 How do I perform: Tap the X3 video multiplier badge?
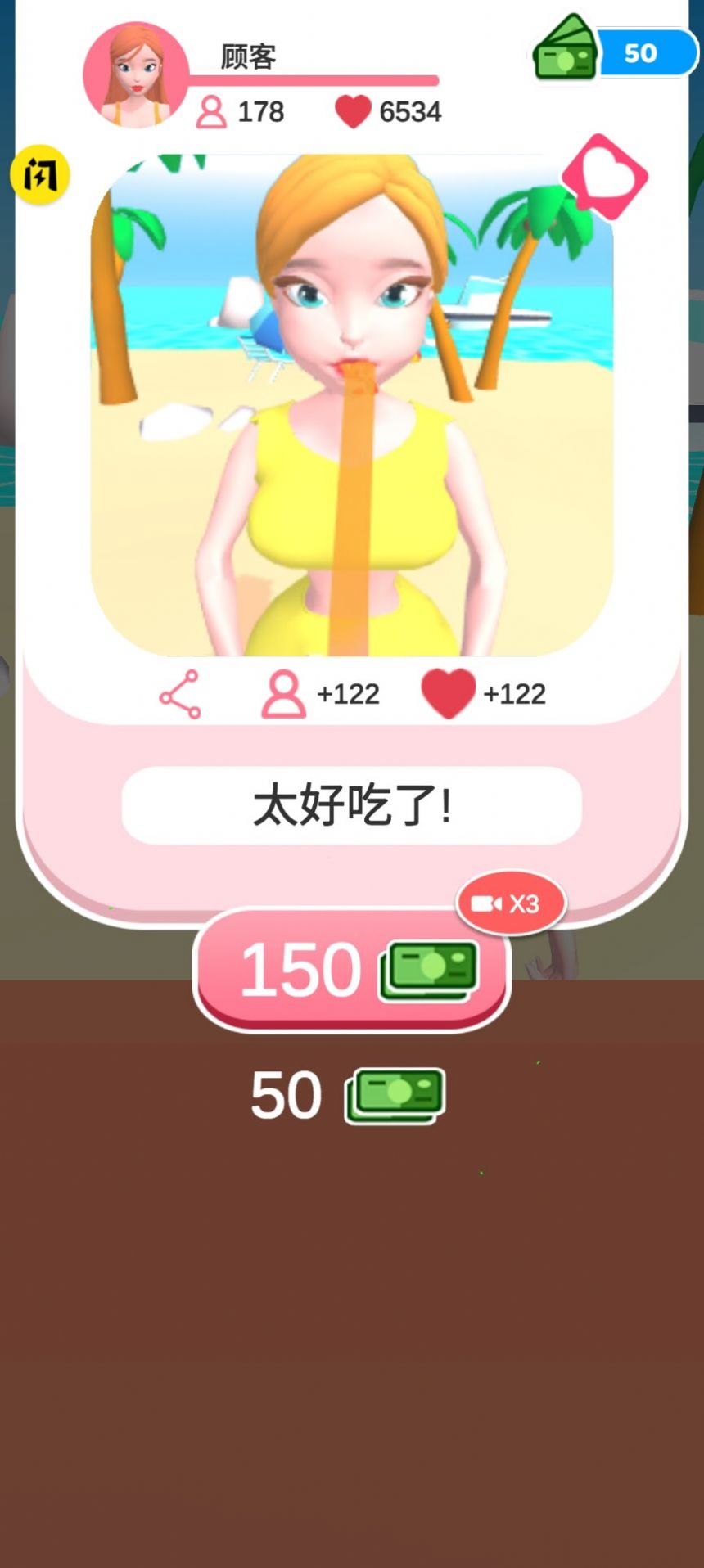point(511,903)
